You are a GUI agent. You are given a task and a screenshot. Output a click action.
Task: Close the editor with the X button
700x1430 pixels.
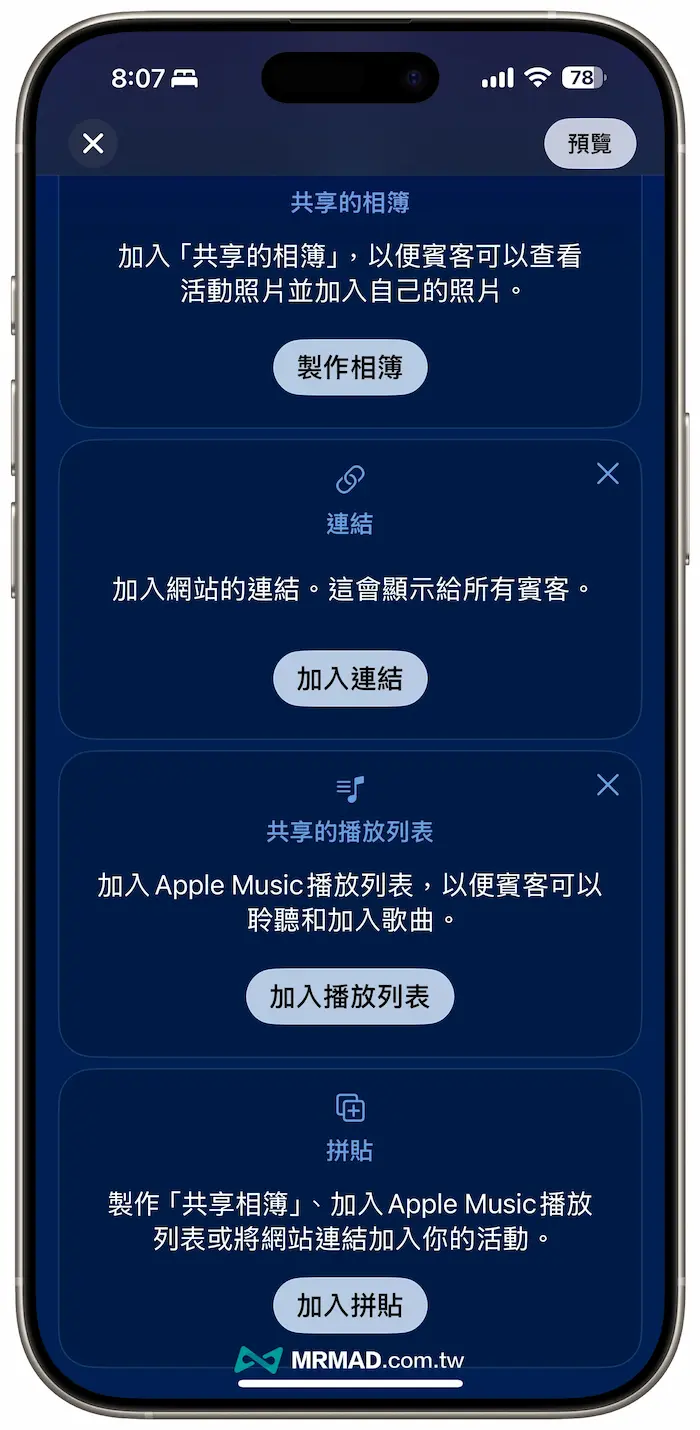point(93,144)
